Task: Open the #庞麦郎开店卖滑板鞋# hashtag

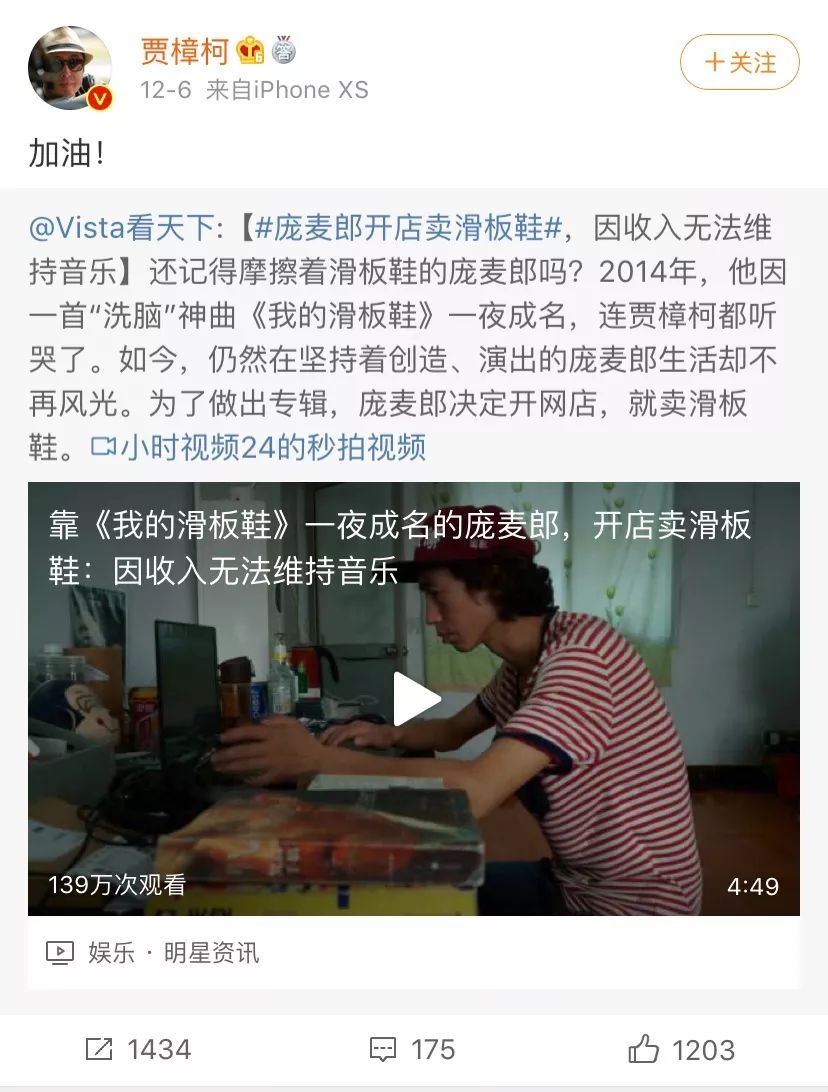Action: [x=409, y=228]
